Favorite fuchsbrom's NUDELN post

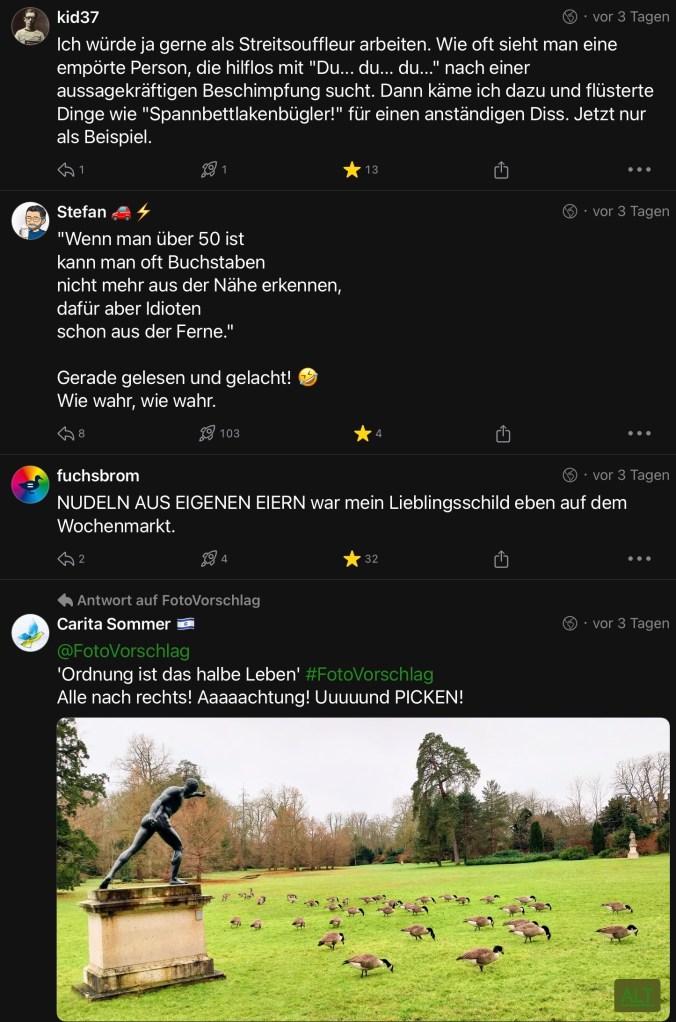click(x=352, y=559)
